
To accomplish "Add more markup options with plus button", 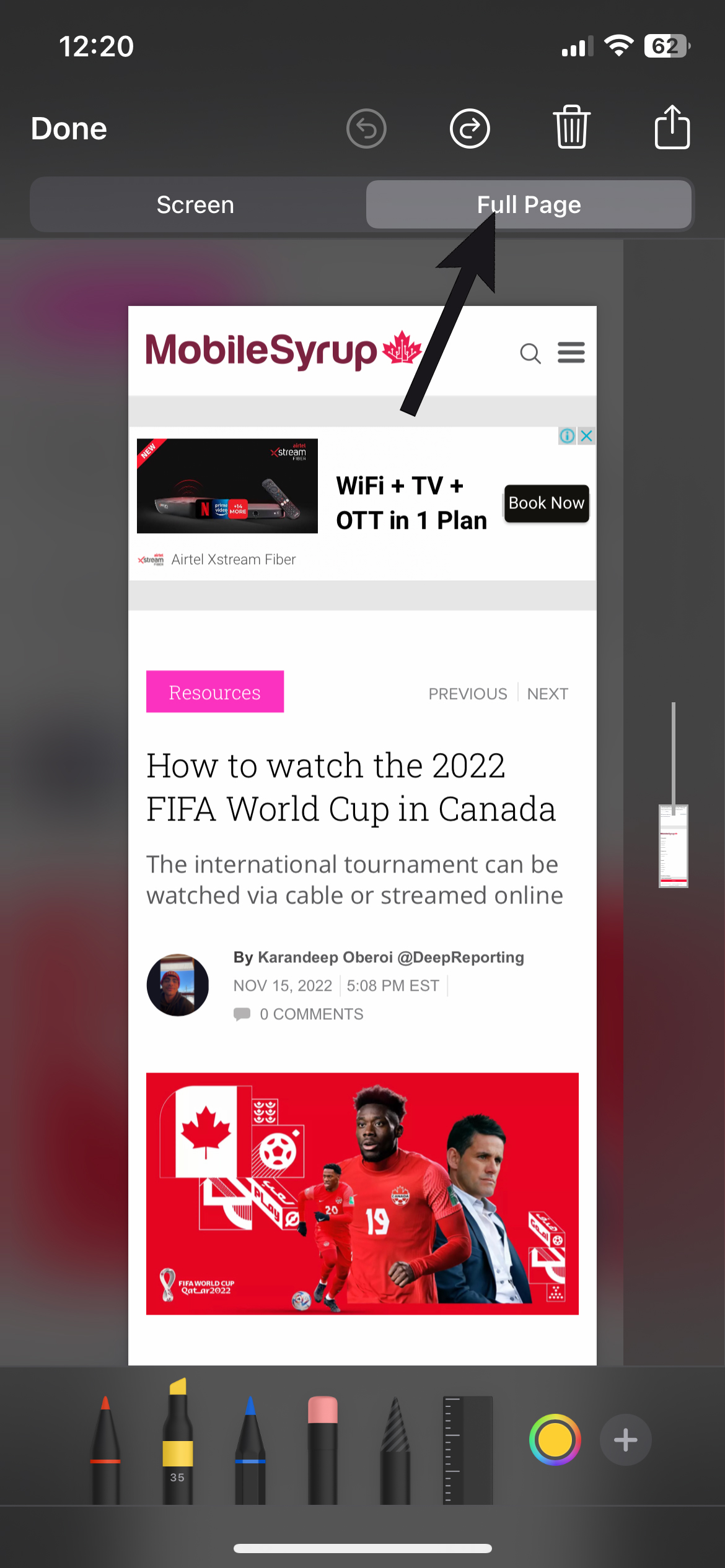I will (625, 1440).
